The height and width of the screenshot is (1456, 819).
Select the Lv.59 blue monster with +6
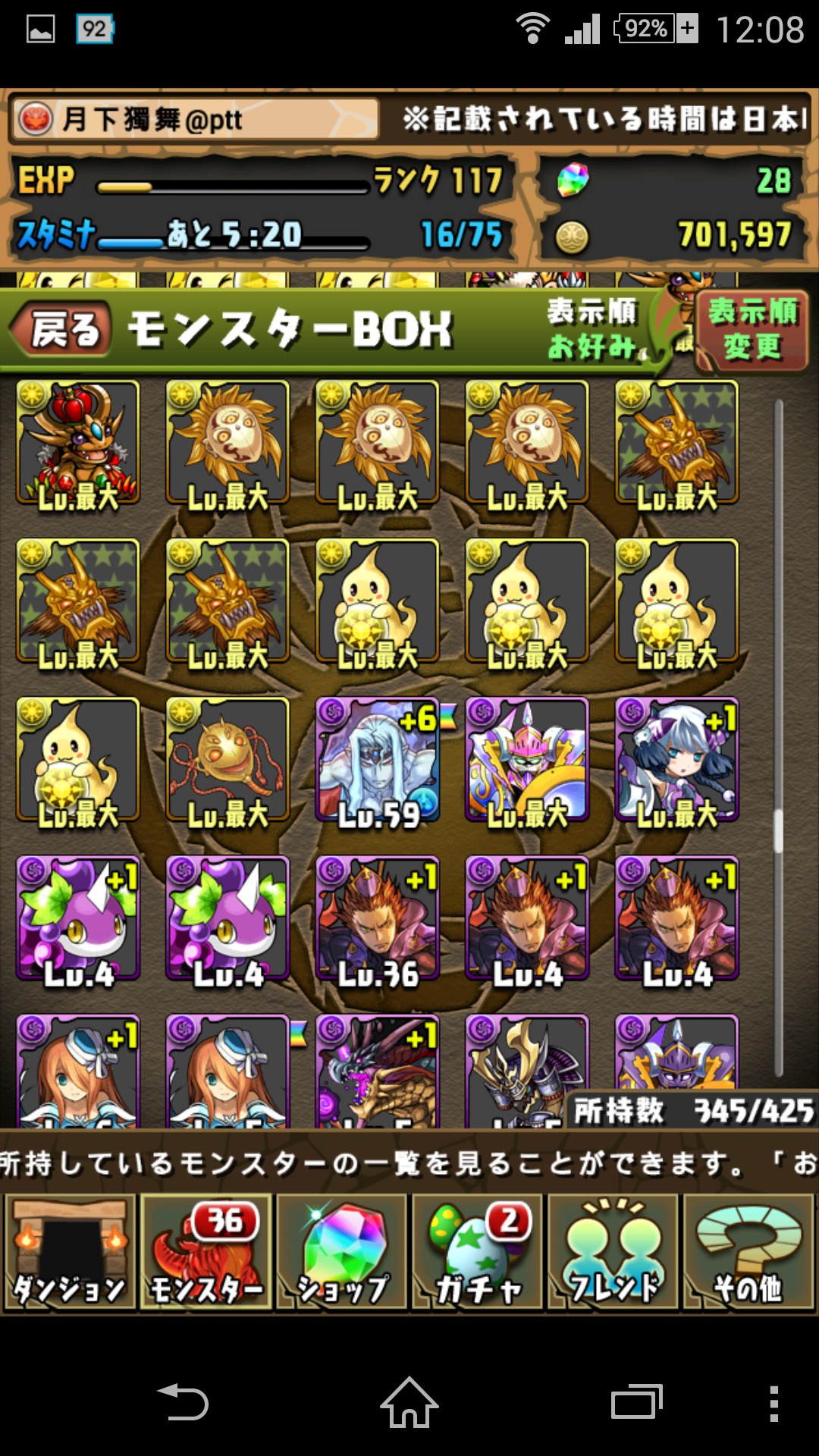point(378,761)
